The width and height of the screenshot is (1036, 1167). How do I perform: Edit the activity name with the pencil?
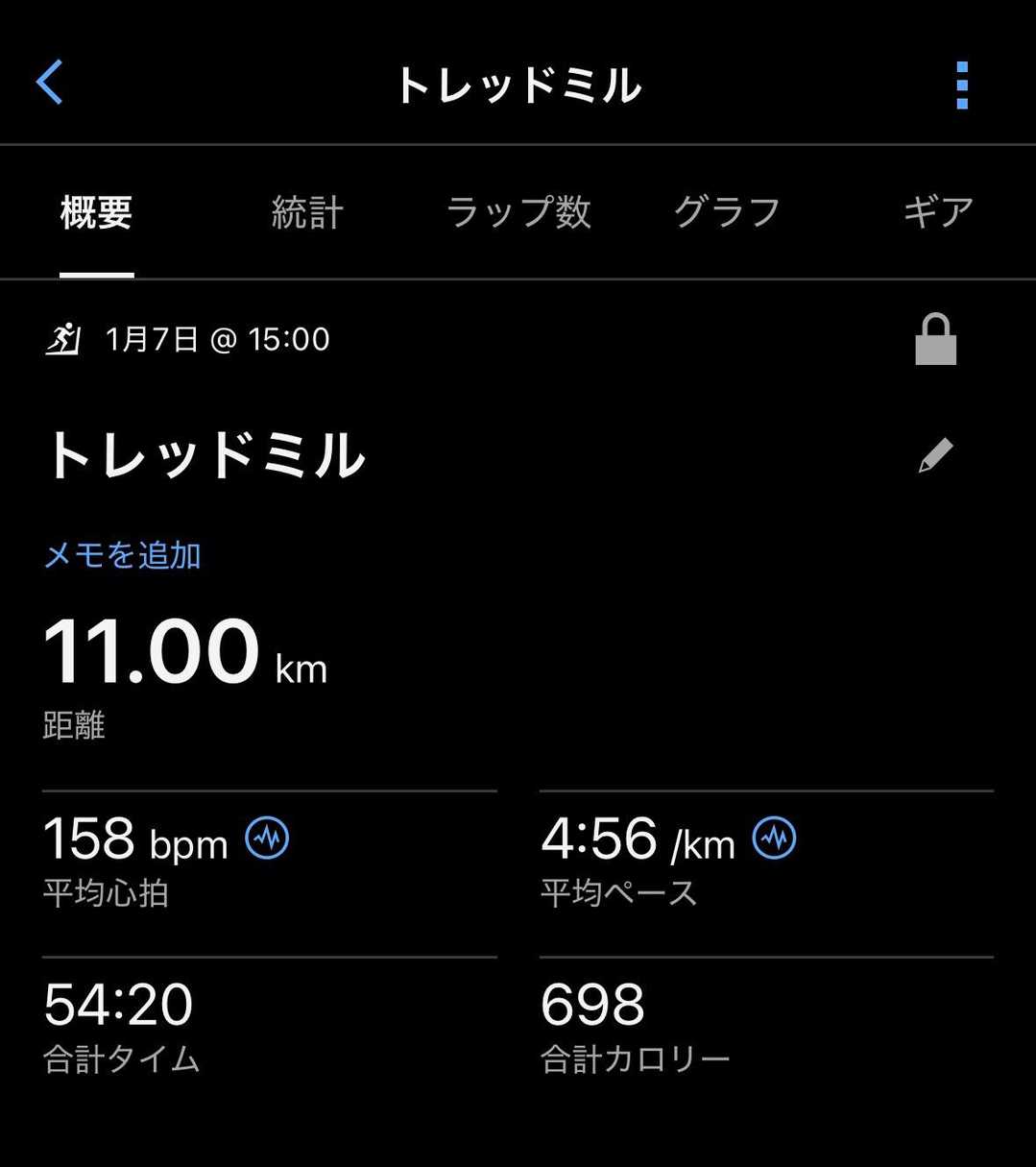[935, 455]
